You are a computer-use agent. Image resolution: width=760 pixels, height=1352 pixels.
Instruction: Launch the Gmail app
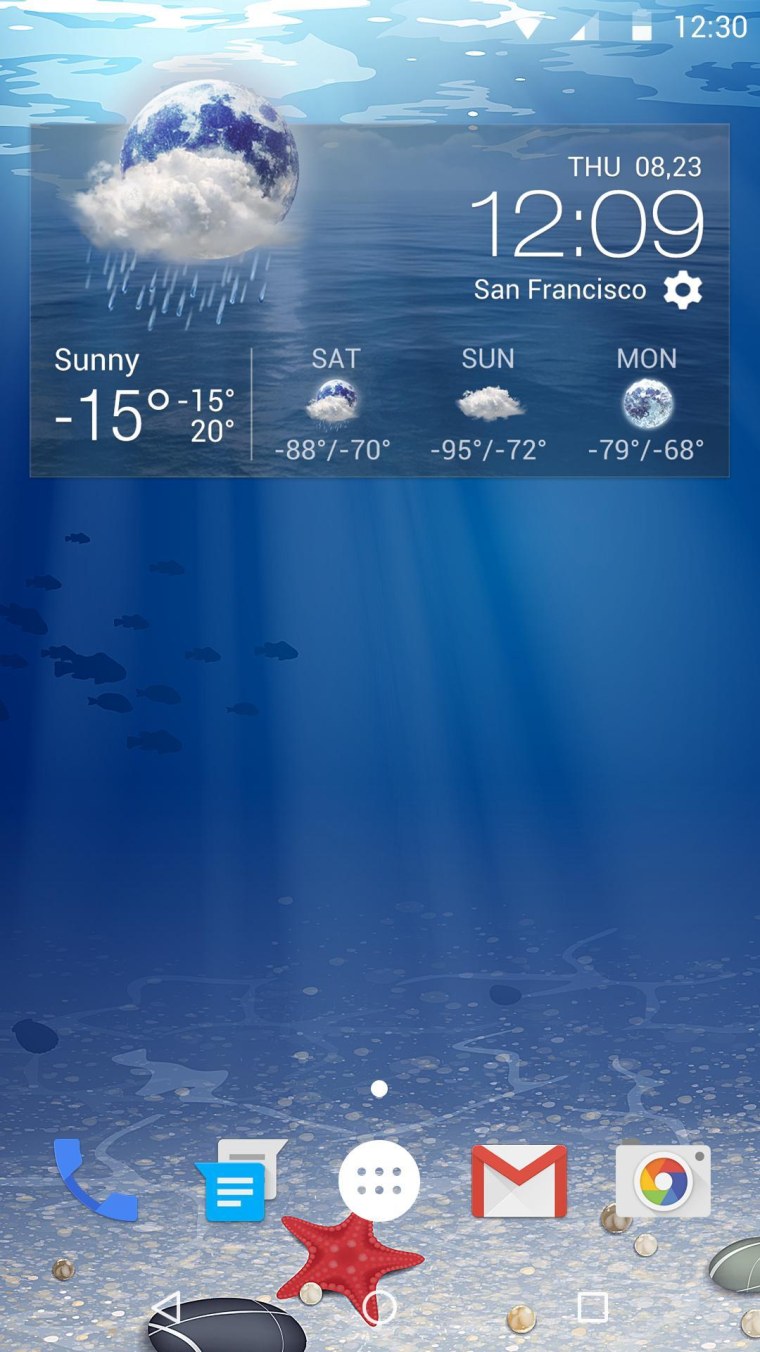(x=519, y=1181)
